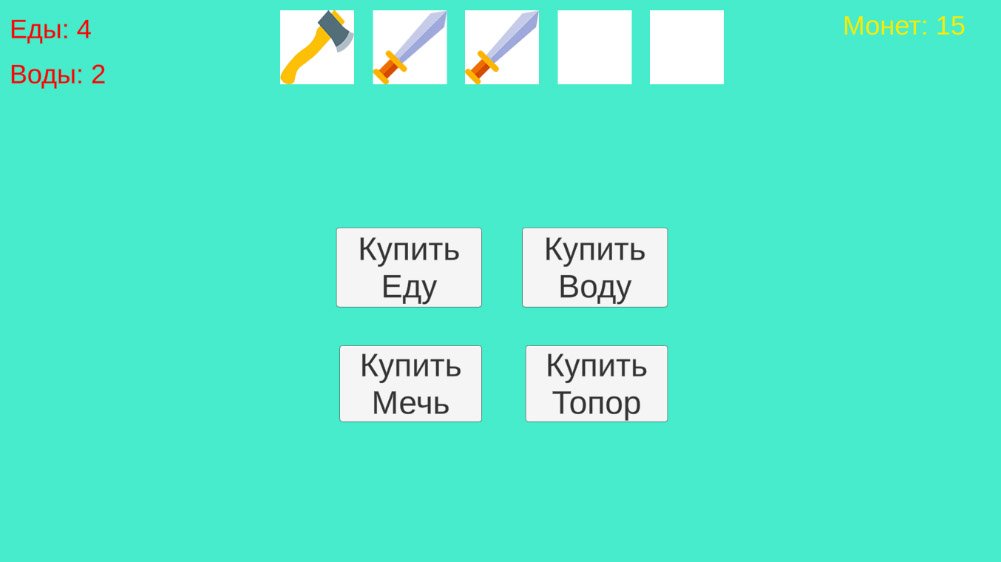Tap the Купить Еду button
Viewport: 1001px width, 562px height.
point(408,267)
